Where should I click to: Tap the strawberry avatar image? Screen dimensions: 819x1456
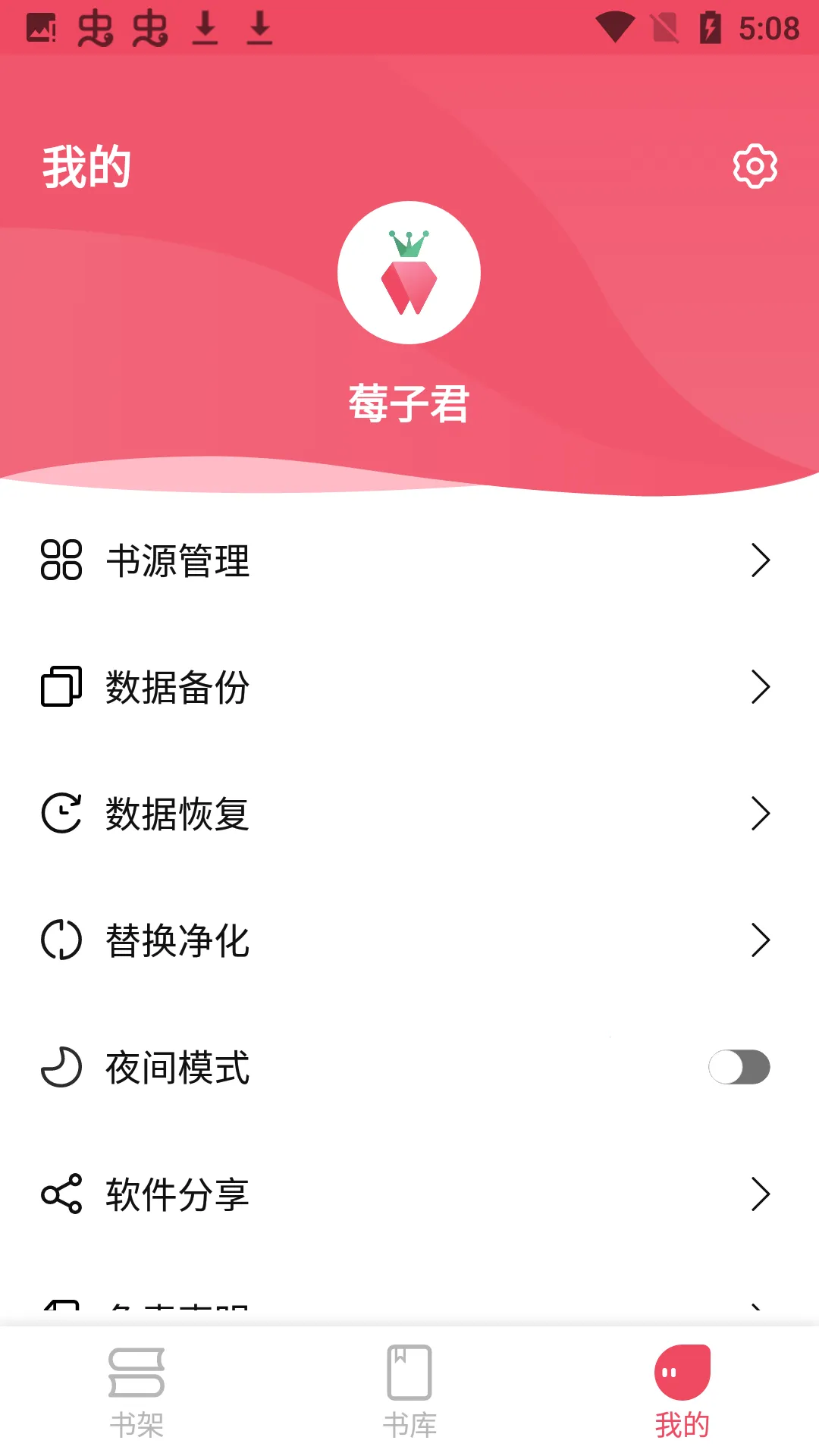[409, 273]
